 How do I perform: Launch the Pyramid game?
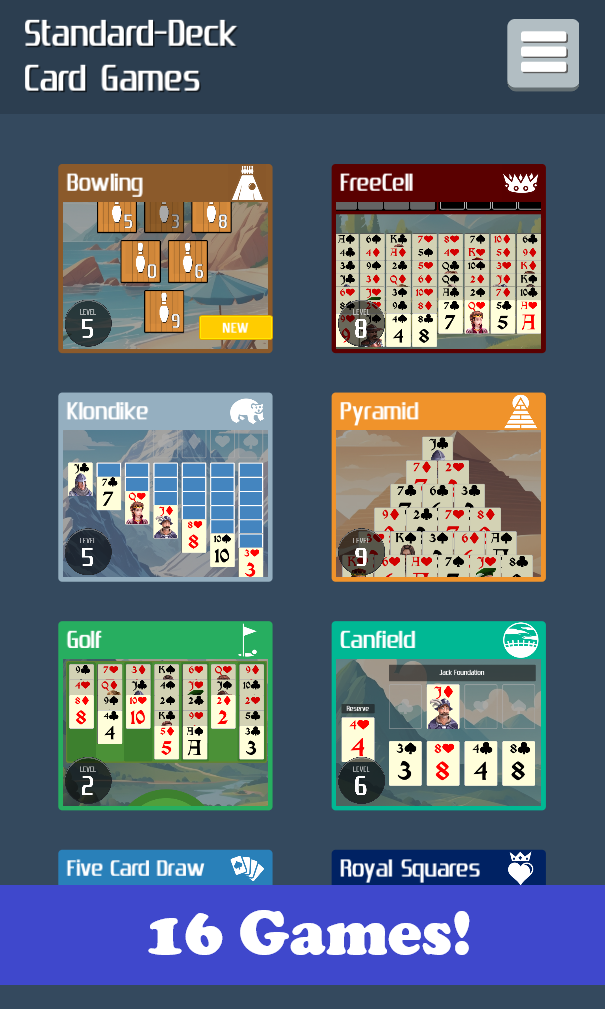(x=438, y=487)
